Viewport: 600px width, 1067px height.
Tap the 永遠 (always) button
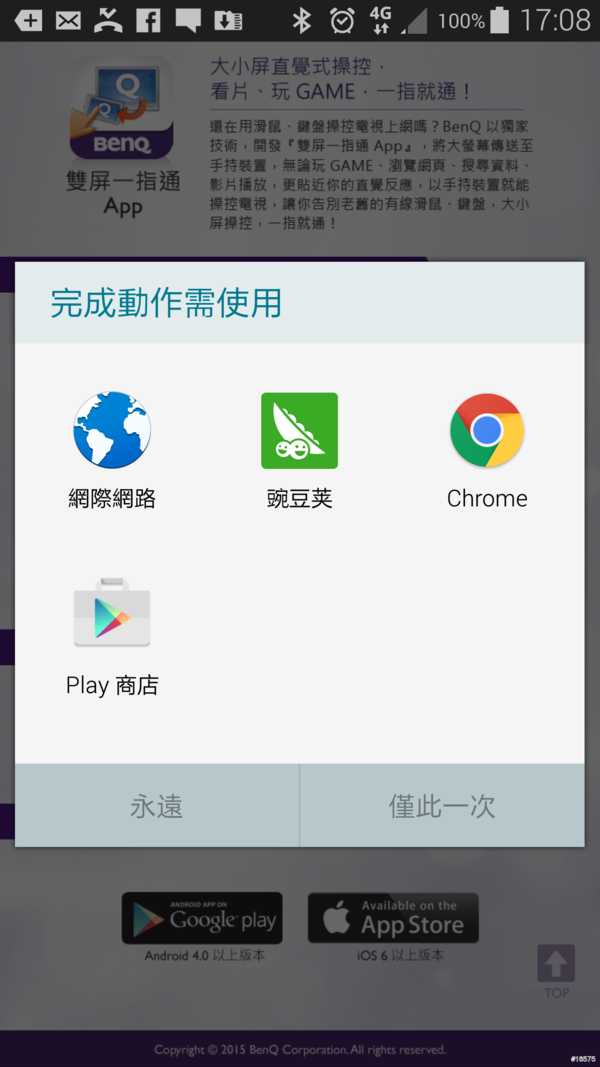(x=157, y=806)
